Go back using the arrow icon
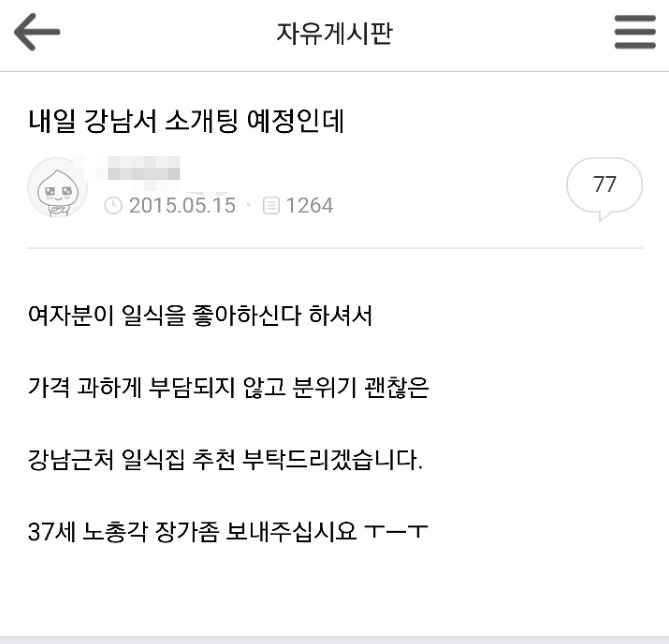The height and width of the screenshot is (644, 669). [x=37, y=32]
